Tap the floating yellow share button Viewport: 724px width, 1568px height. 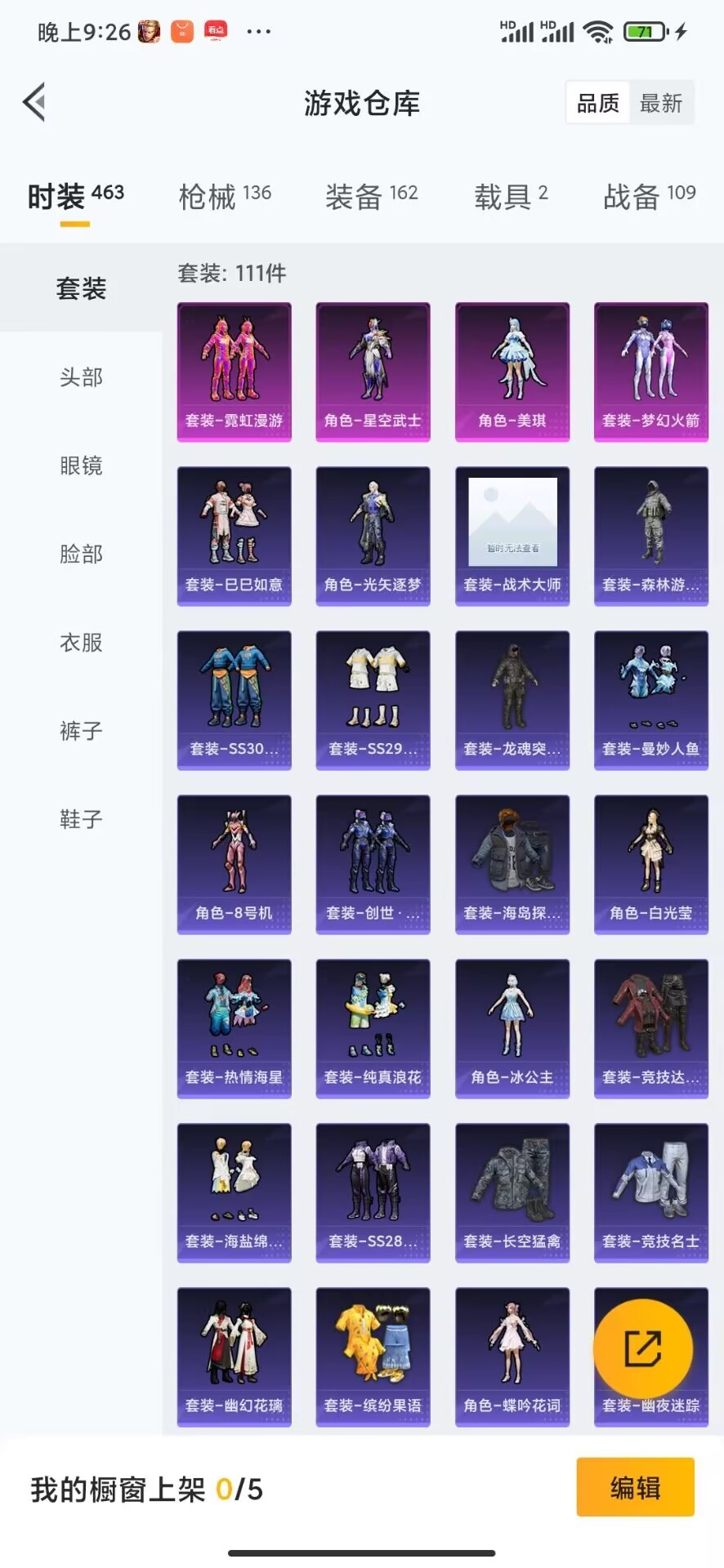tap(643, 1348)
